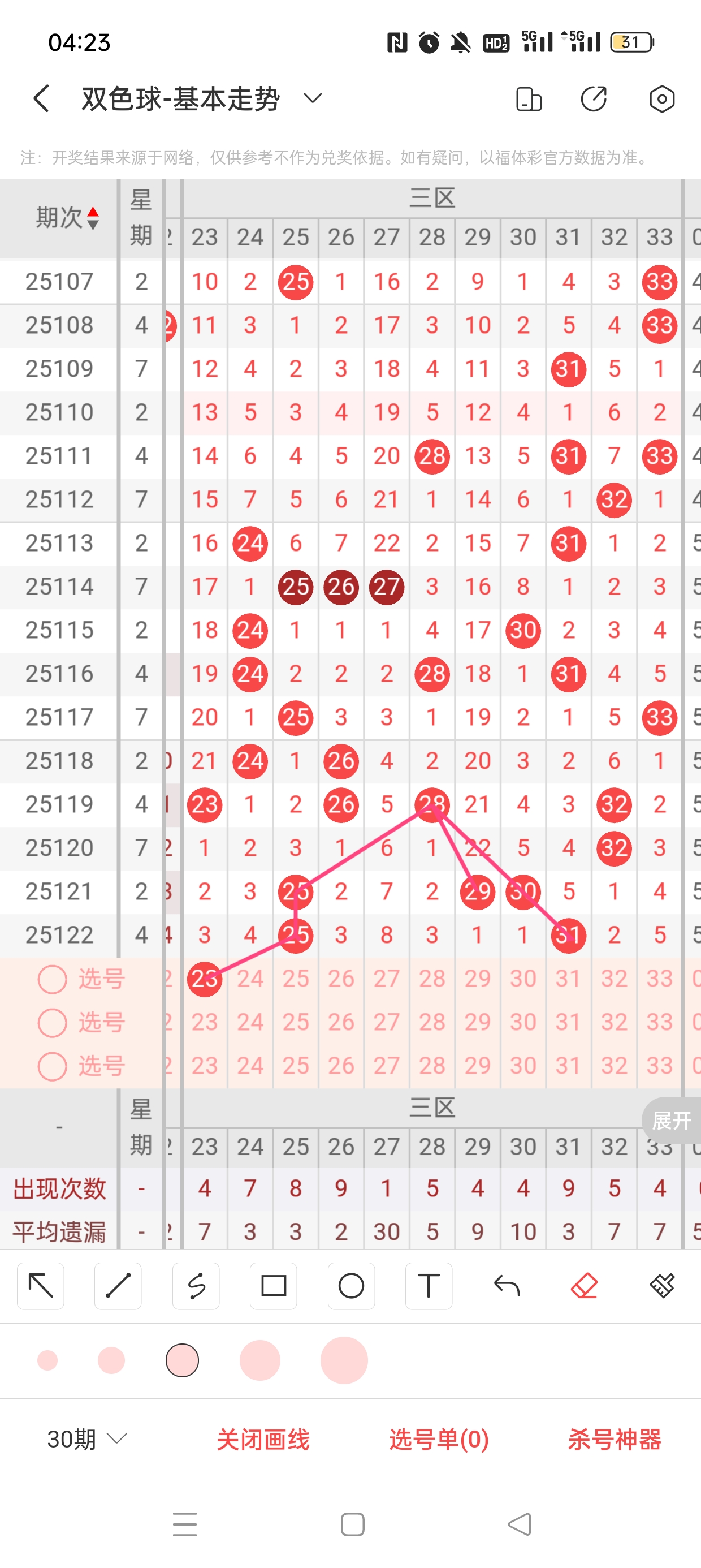
Task: Open the 杀号神器 tool
Action: (x=614, y=1439)
